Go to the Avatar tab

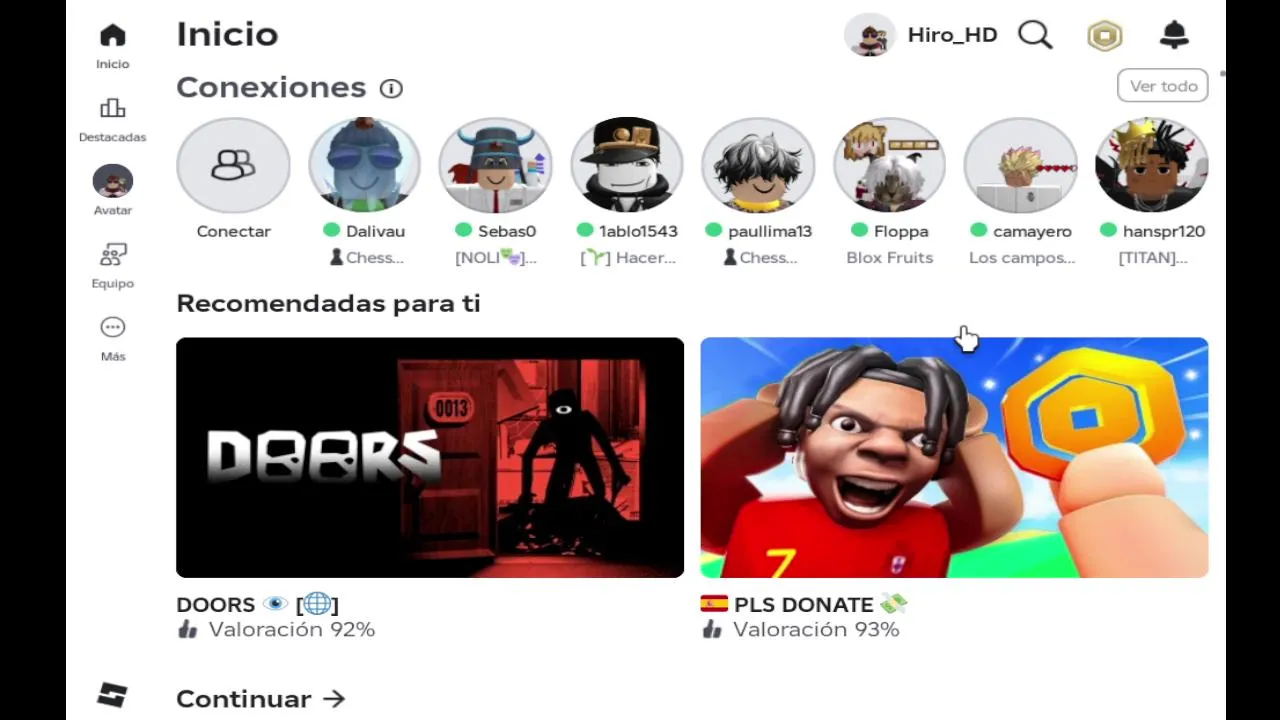[x=112, y=190]
